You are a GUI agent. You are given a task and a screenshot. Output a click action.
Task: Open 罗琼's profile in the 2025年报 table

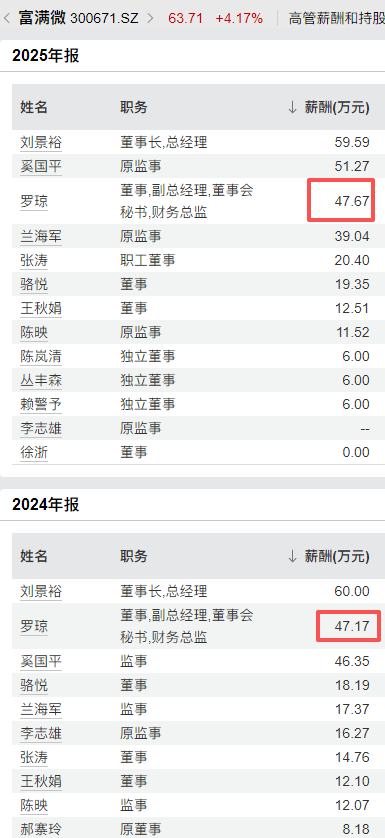34,201
